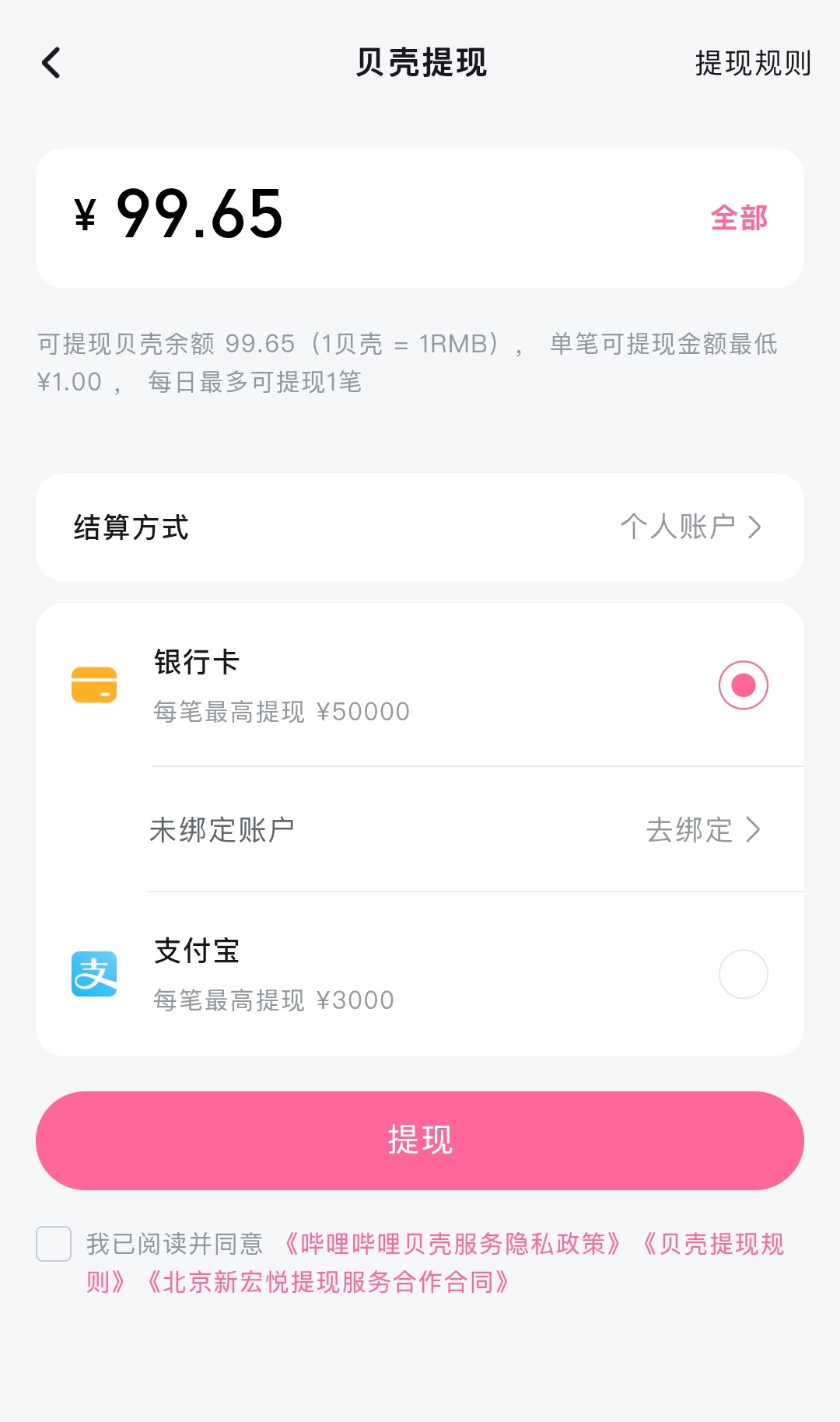
Task: Tap the pink 提现 button
Action: coord(420,1140)
